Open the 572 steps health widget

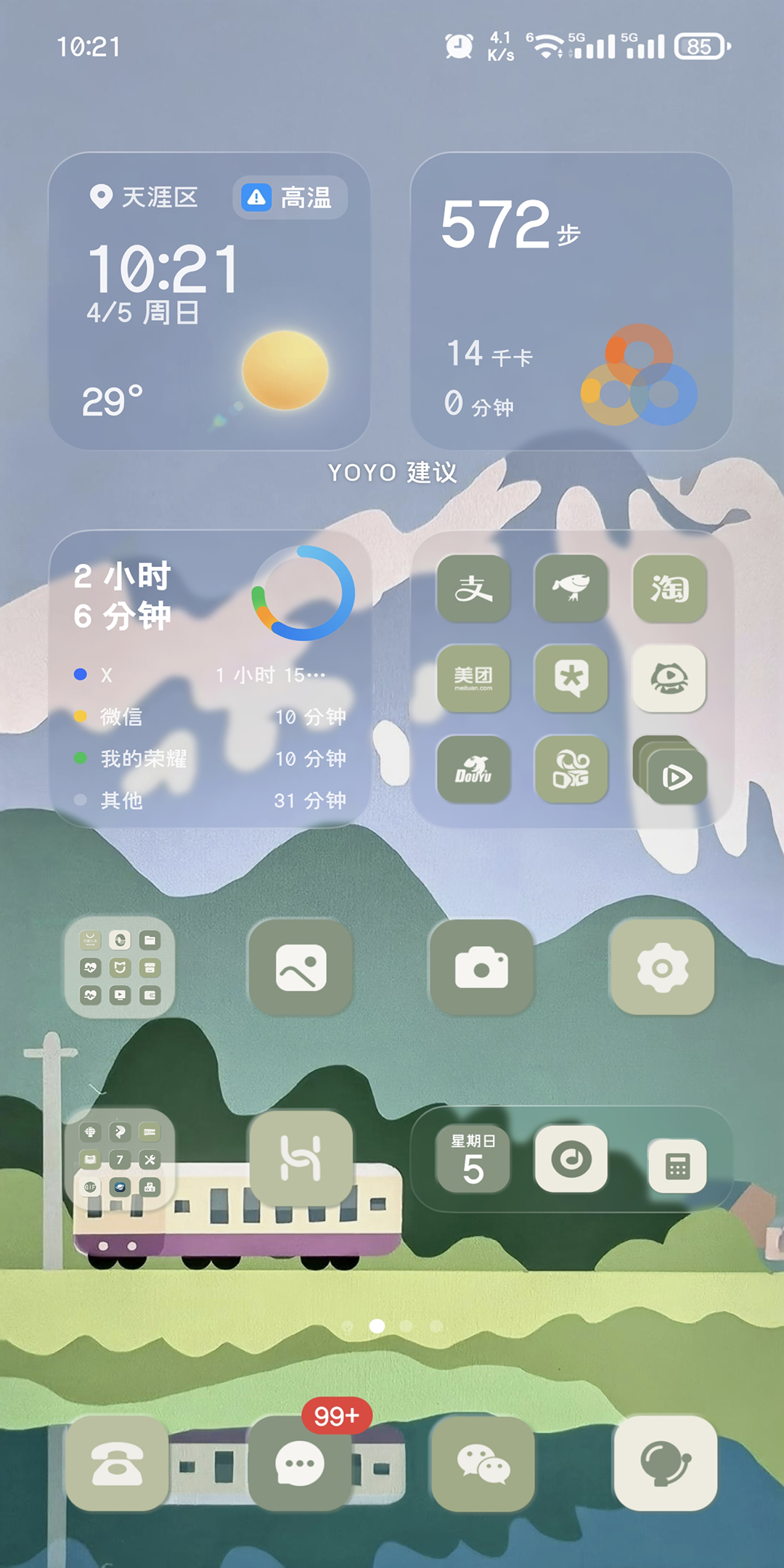[571, 301]
